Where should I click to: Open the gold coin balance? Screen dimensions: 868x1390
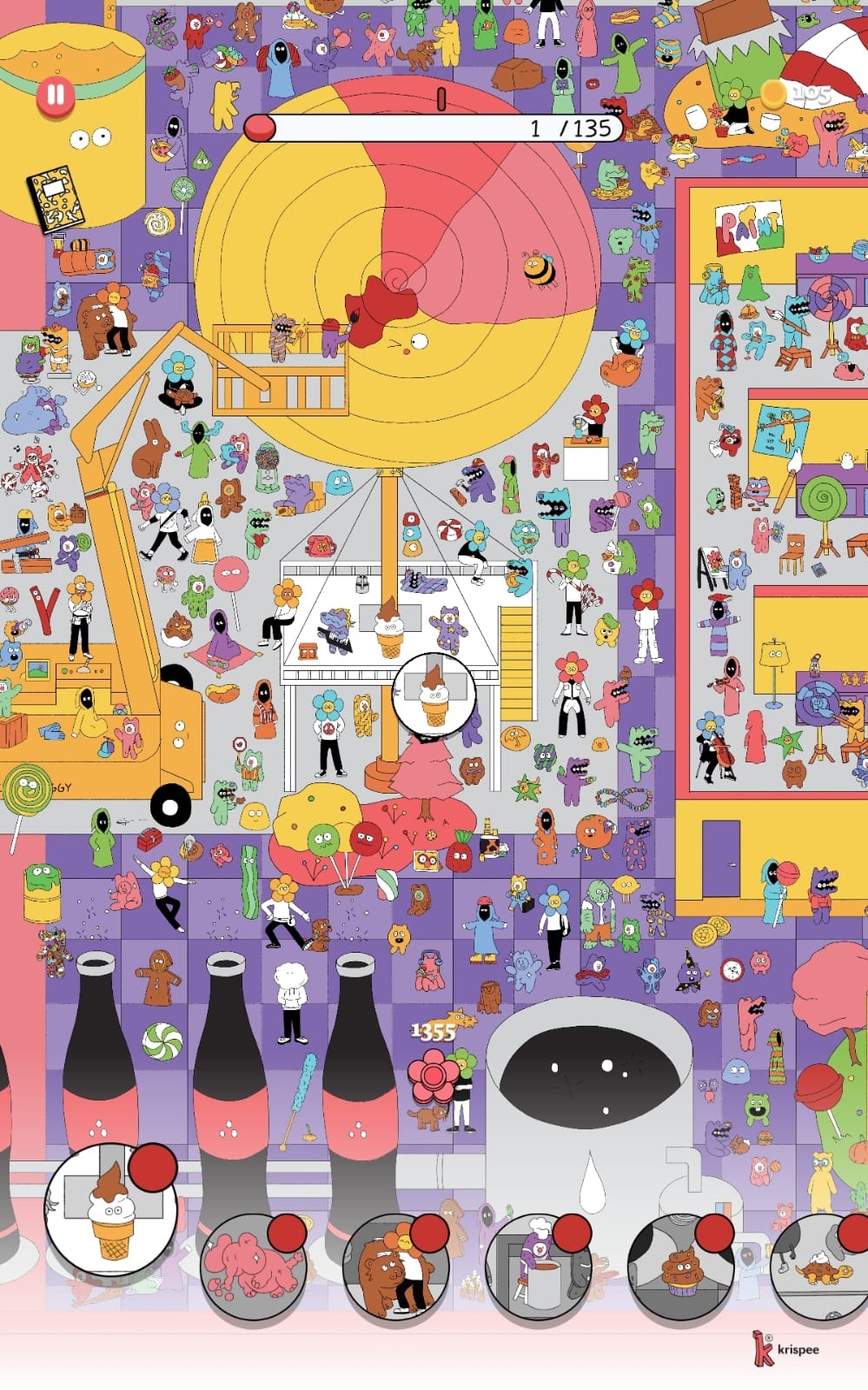pyautogui.click(x=798, y=94)
